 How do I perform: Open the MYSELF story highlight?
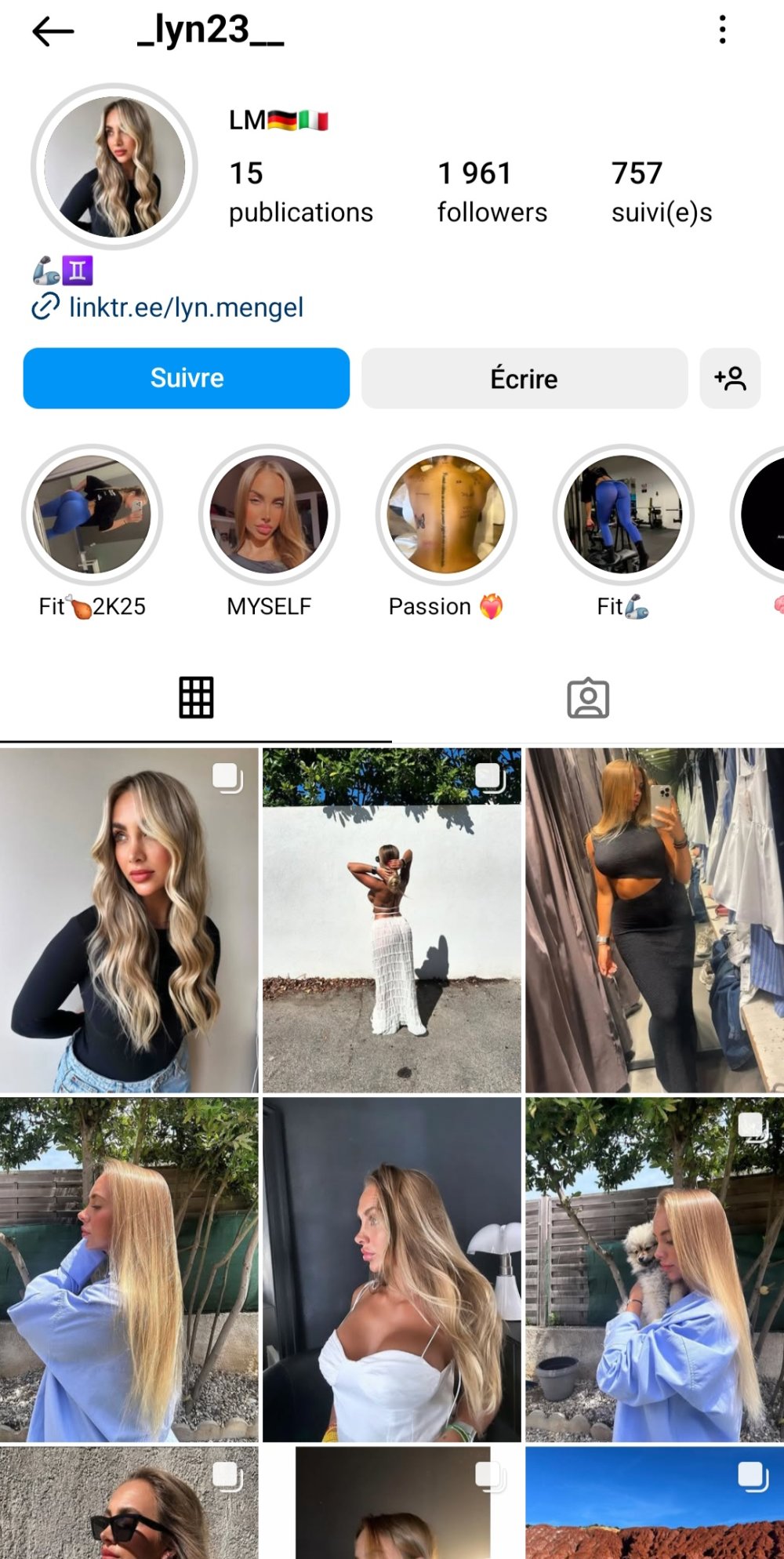[x=269, y=514]
